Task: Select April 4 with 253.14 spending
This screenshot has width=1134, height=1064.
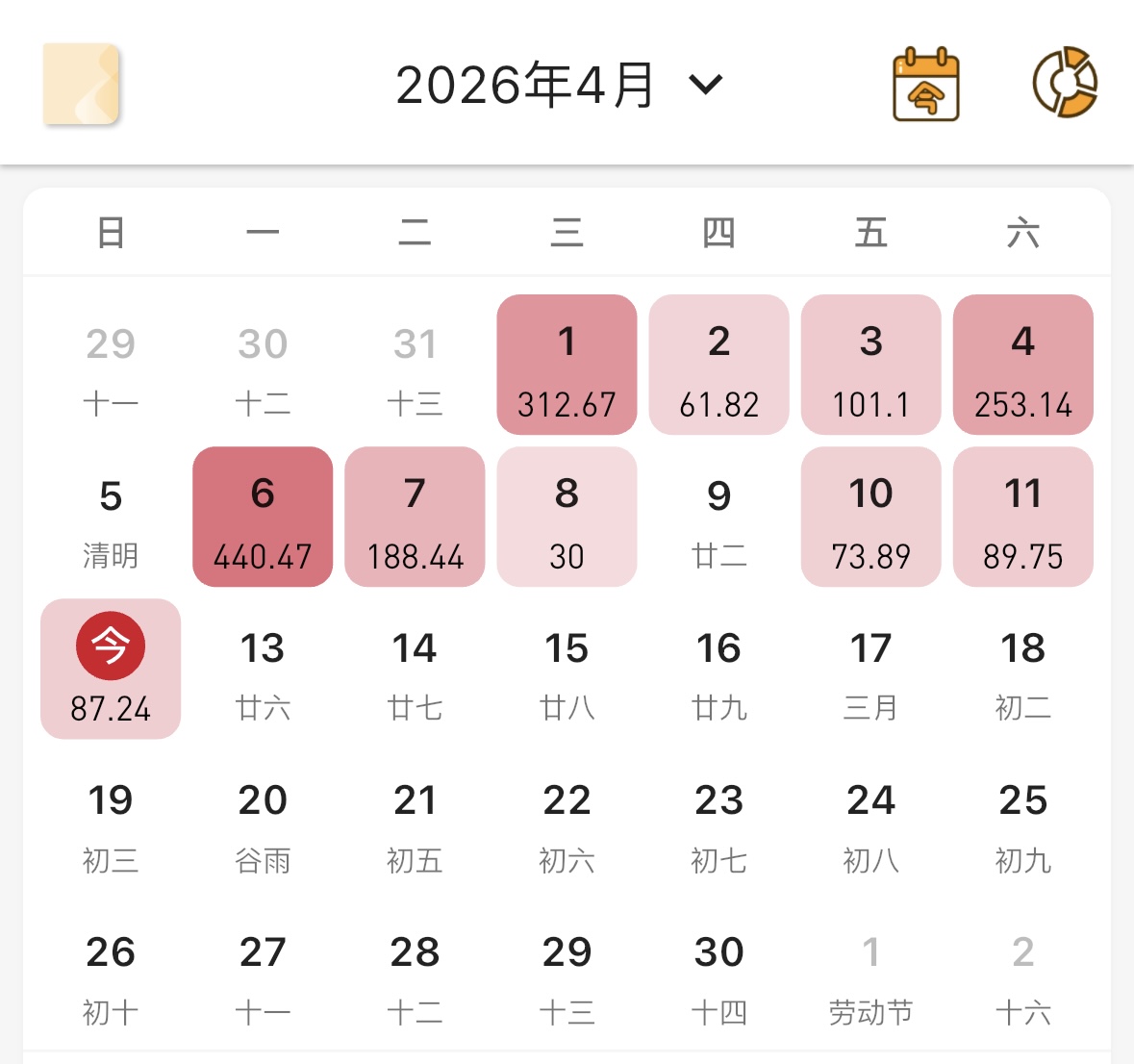Action: [x=1022, y=365]
